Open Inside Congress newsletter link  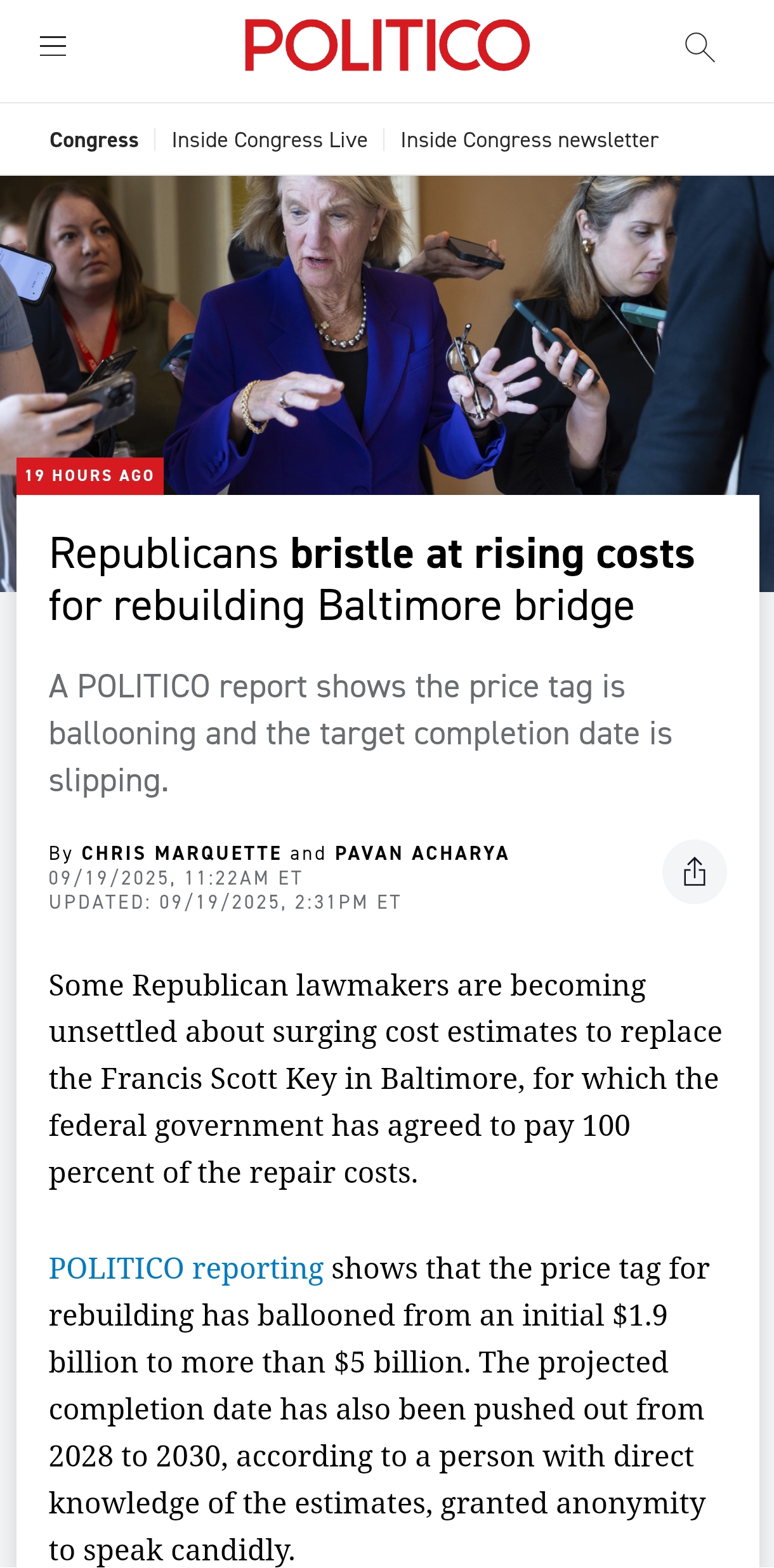529,140
